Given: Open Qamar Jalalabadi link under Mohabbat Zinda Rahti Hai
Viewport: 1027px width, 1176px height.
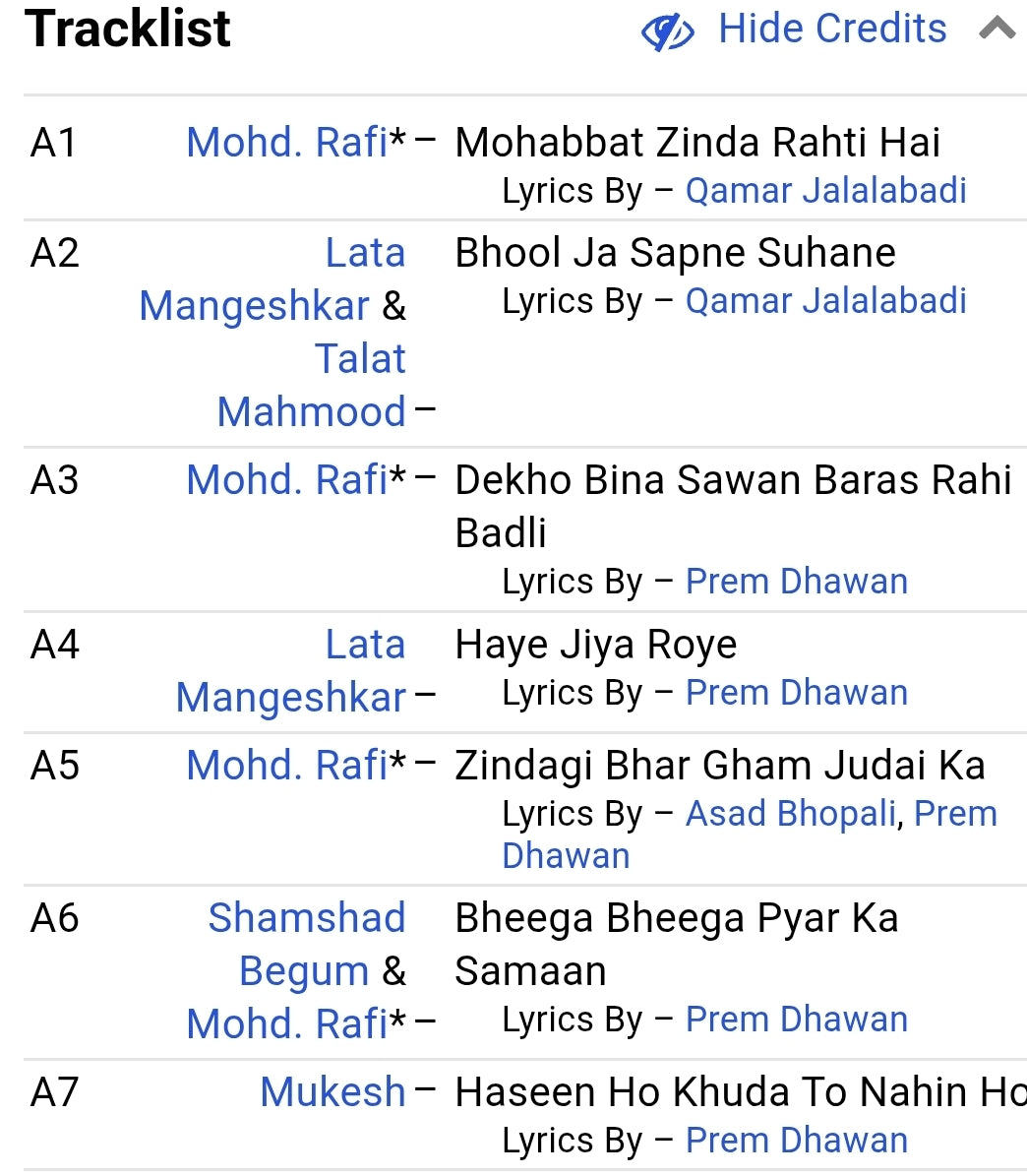Looking at the screenshot, I should point(825,191).
